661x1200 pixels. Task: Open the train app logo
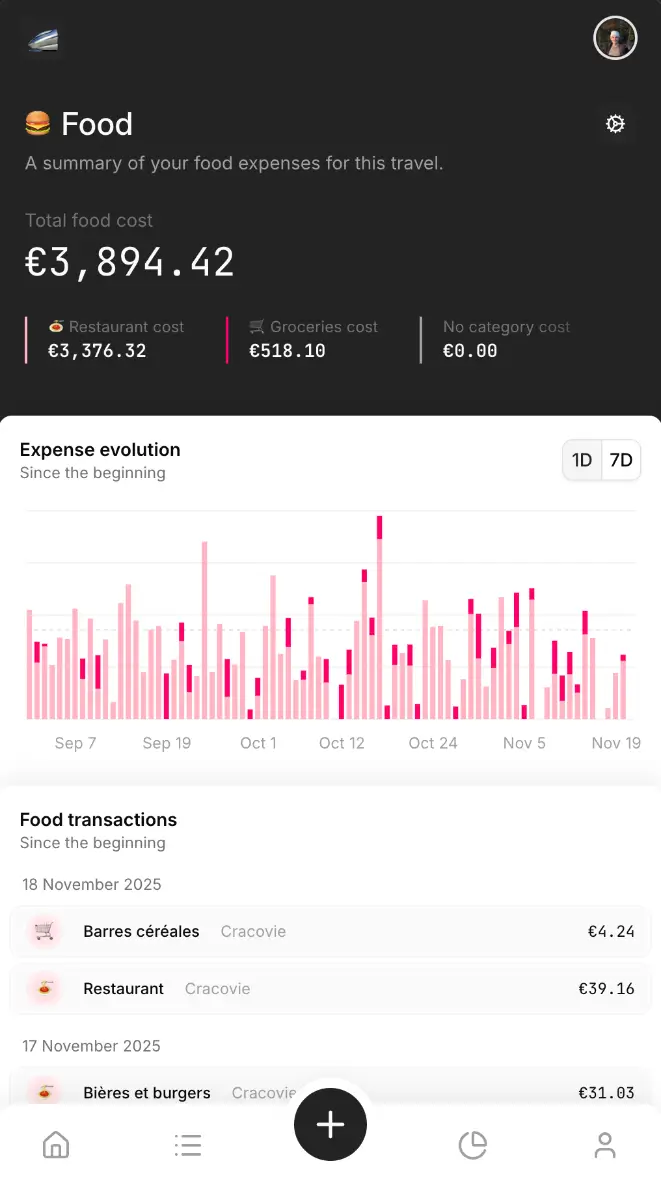click(x=43, y=39)
